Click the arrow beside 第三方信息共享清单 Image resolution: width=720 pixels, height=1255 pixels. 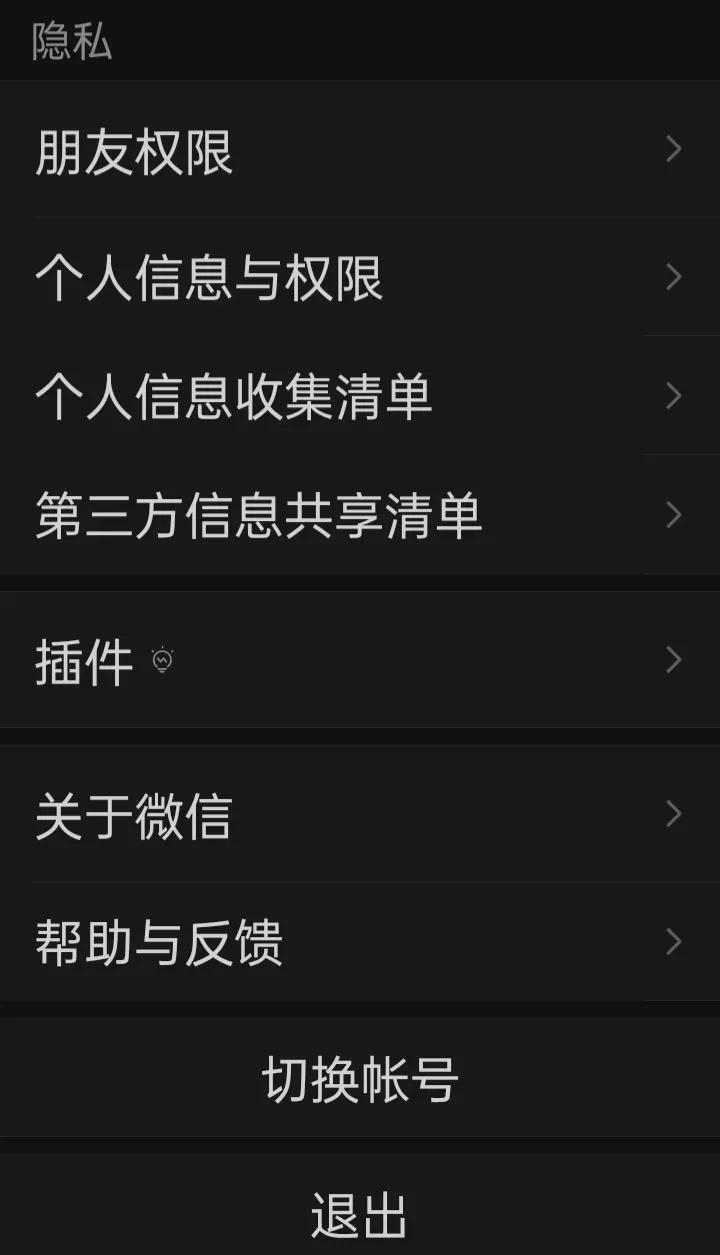pos(672,515)
